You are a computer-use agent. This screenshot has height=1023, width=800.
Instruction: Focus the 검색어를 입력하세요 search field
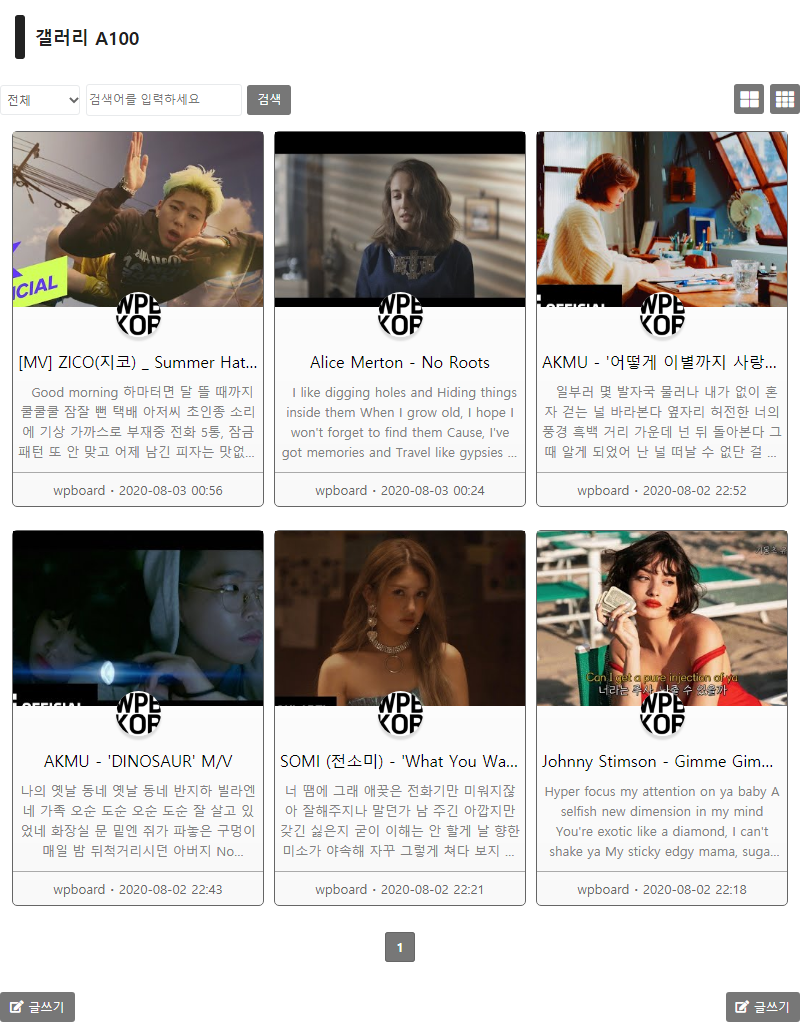click(164, 100)
